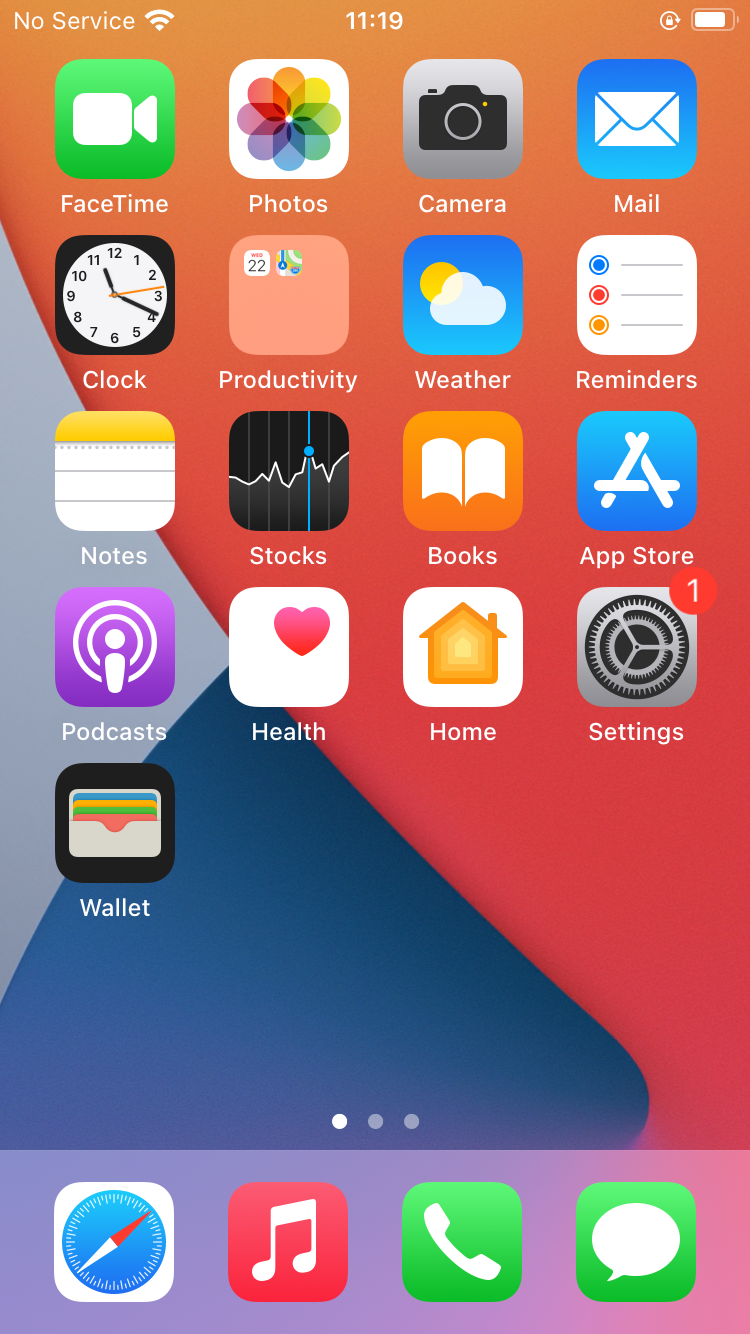Image resolution: width=750 pixels, height=1334 pixels.
Task: Open the Health app
Action: [289, 647]
